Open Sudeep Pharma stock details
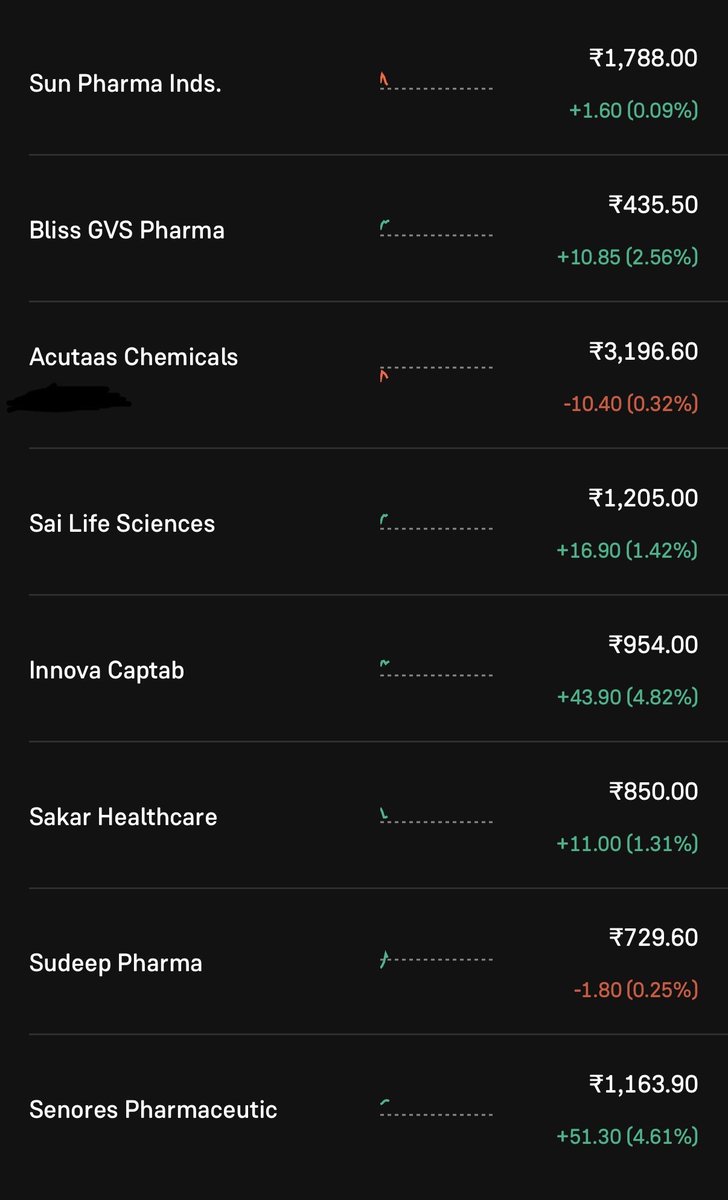728x1200 pixels. tap(364, 962)
